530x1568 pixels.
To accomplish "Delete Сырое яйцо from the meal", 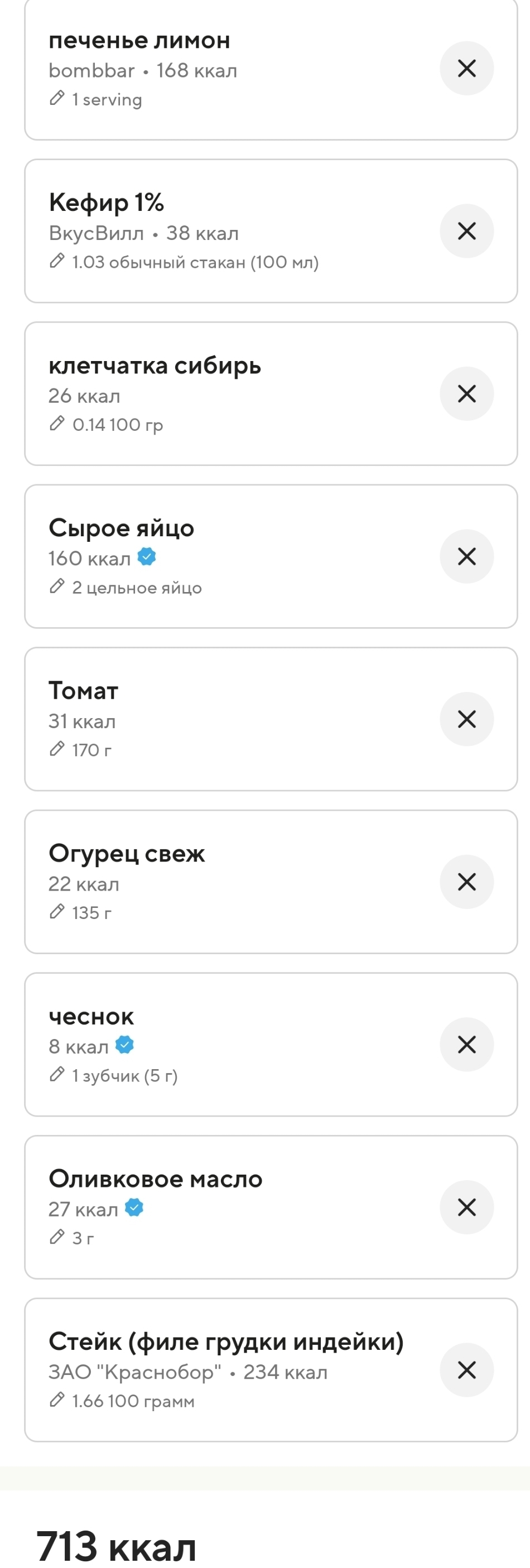I will (x=466, y=556).
